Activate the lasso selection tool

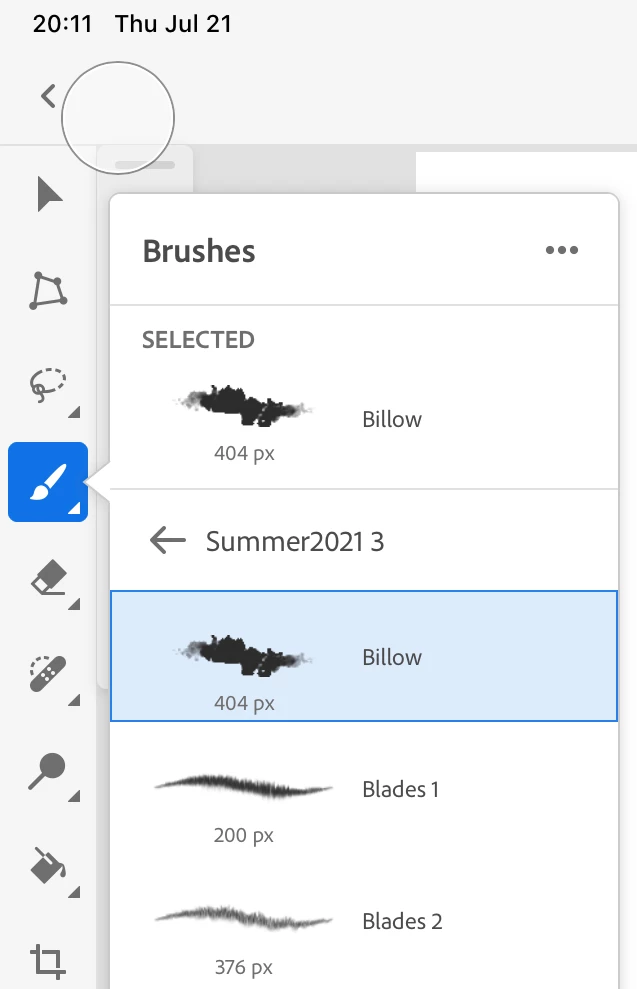pos(48,386)
